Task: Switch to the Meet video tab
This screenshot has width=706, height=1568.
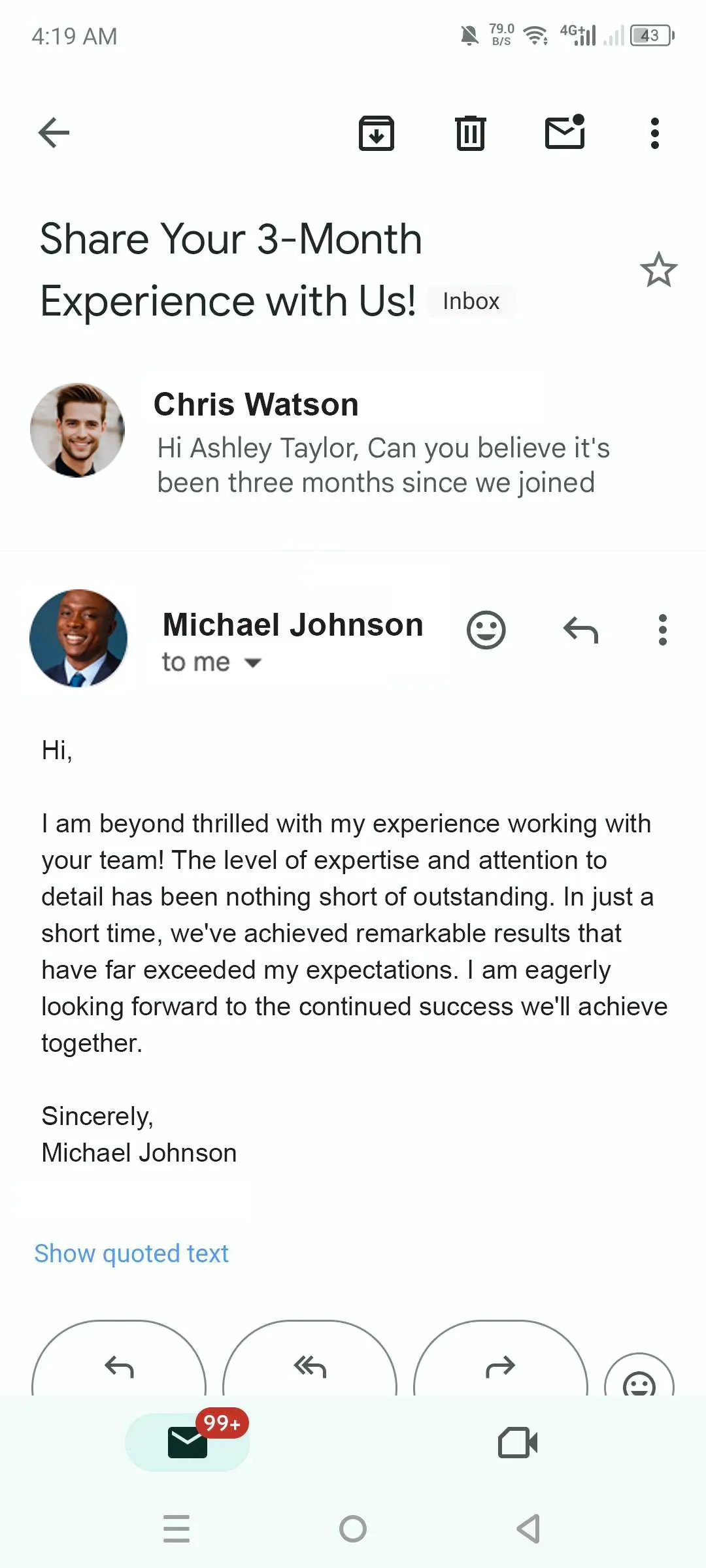Action: click(x=518, y=1442)
